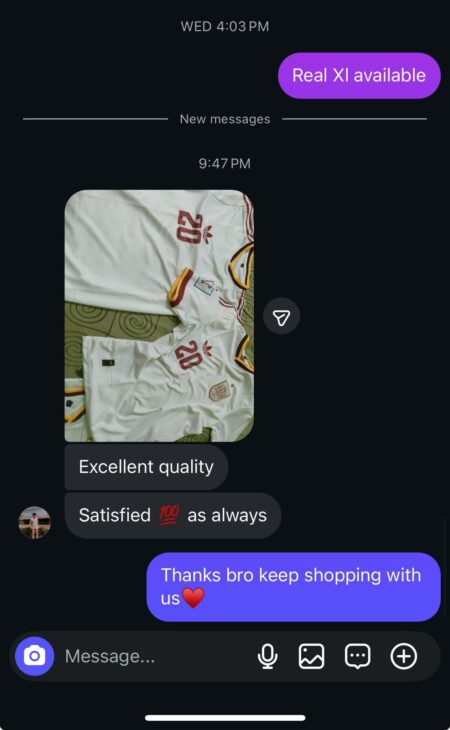Screen dimensions: 450x730
Task: Open the sender's profile picture
Action: 34,522
